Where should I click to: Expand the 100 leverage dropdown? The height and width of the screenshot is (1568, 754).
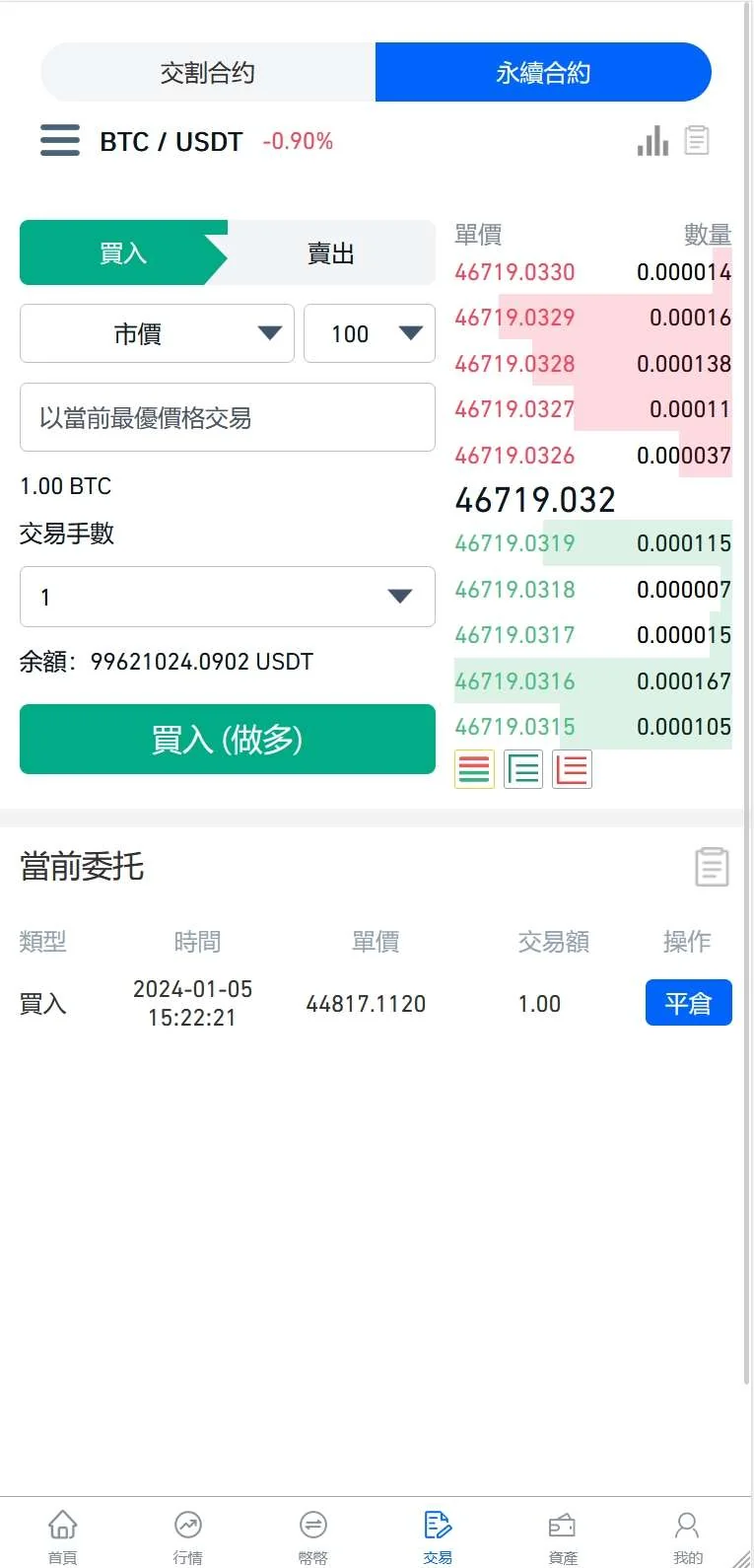[370, 333]
